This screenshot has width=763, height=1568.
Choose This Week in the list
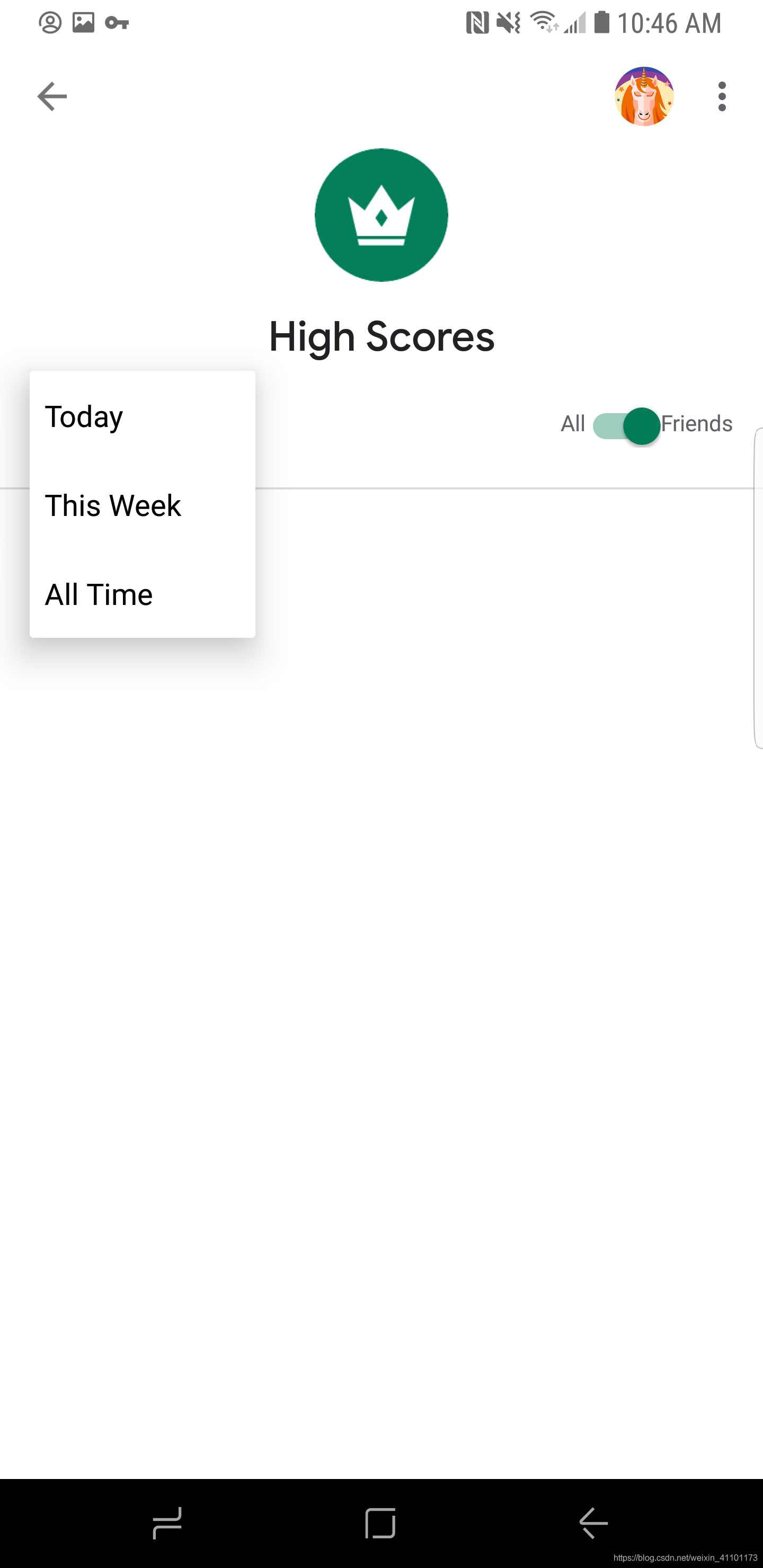coord(143,505)
